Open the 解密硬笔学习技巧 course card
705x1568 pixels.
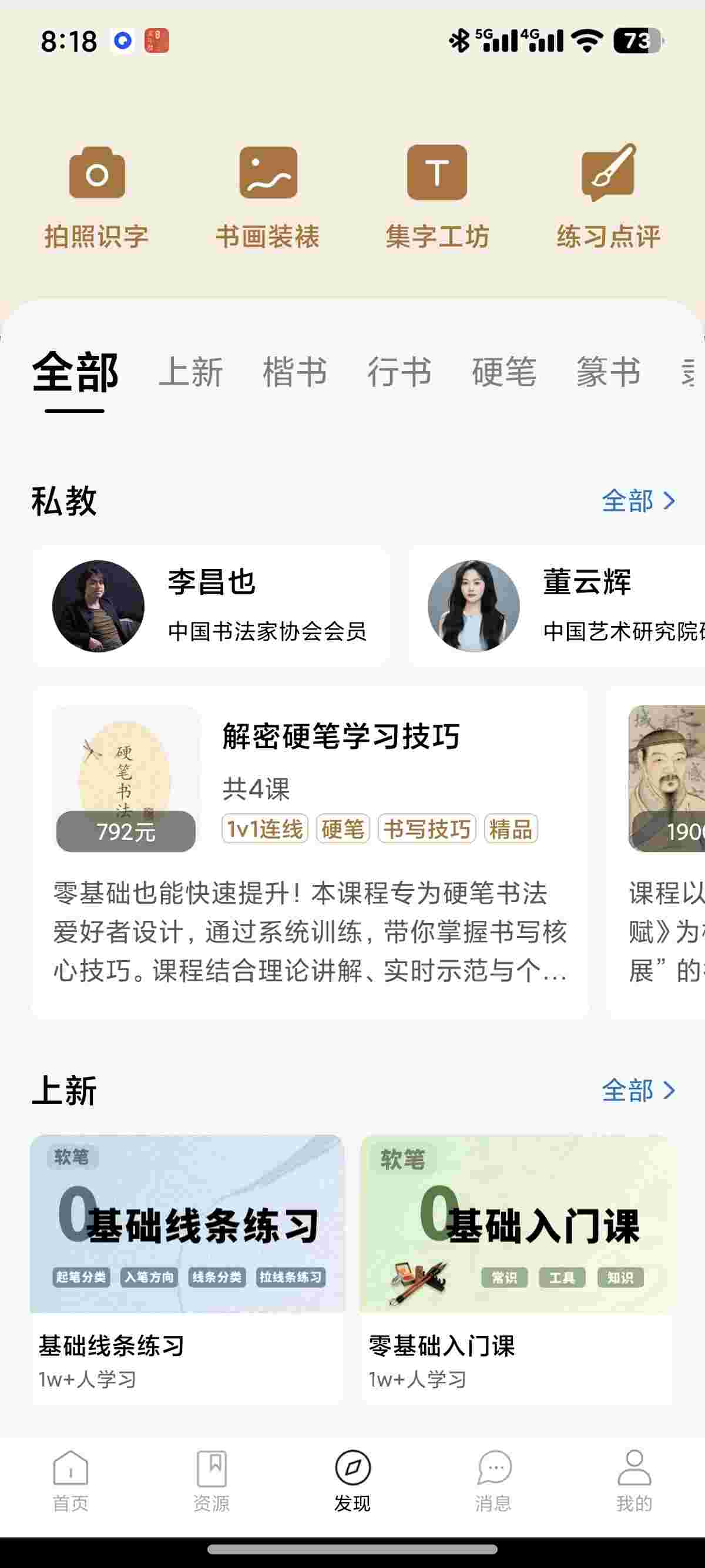pyautogui.click(x=310, y=852)
